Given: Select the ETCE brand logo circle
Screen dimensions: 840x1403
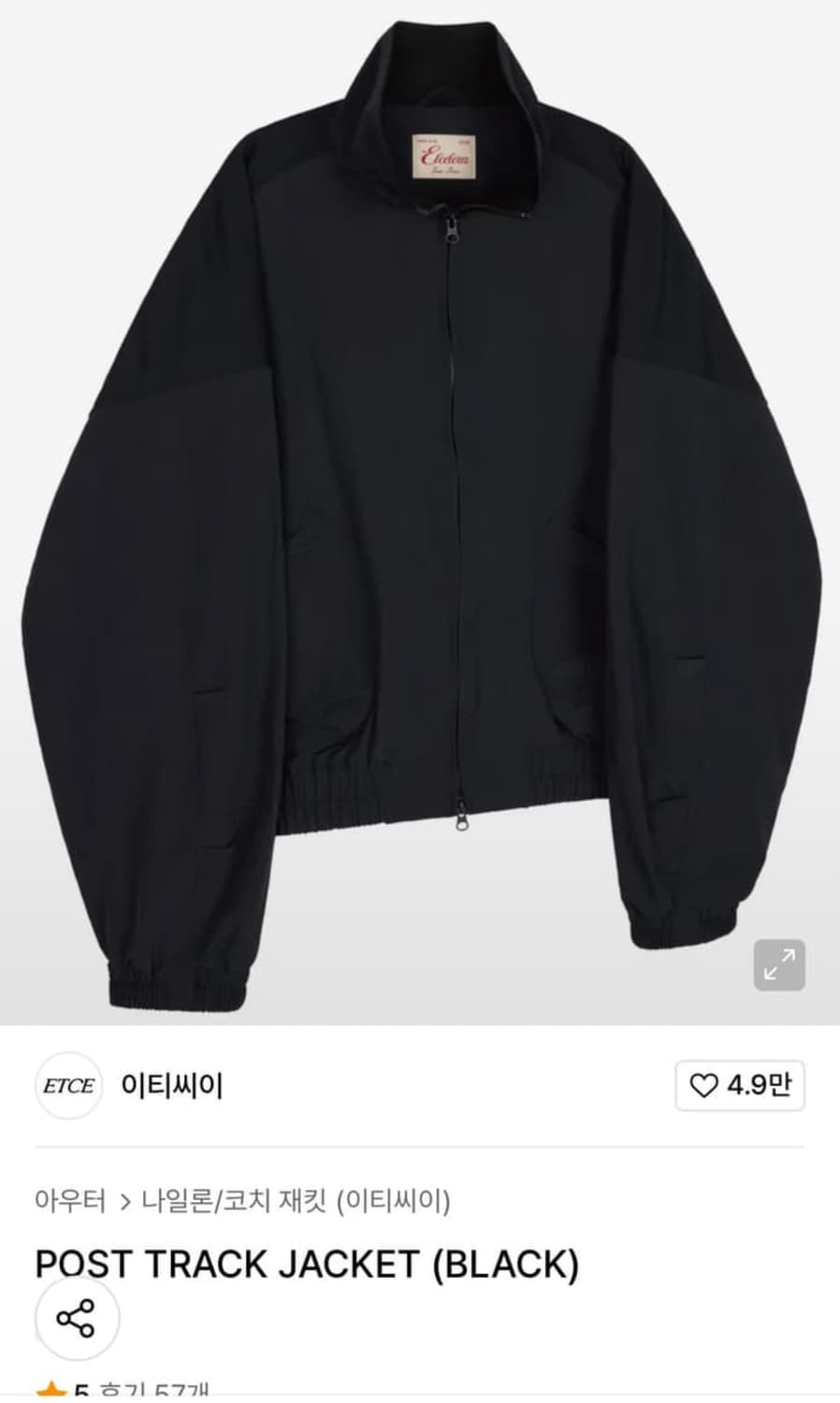Looking at the screenshot, I should point(69,1085).
